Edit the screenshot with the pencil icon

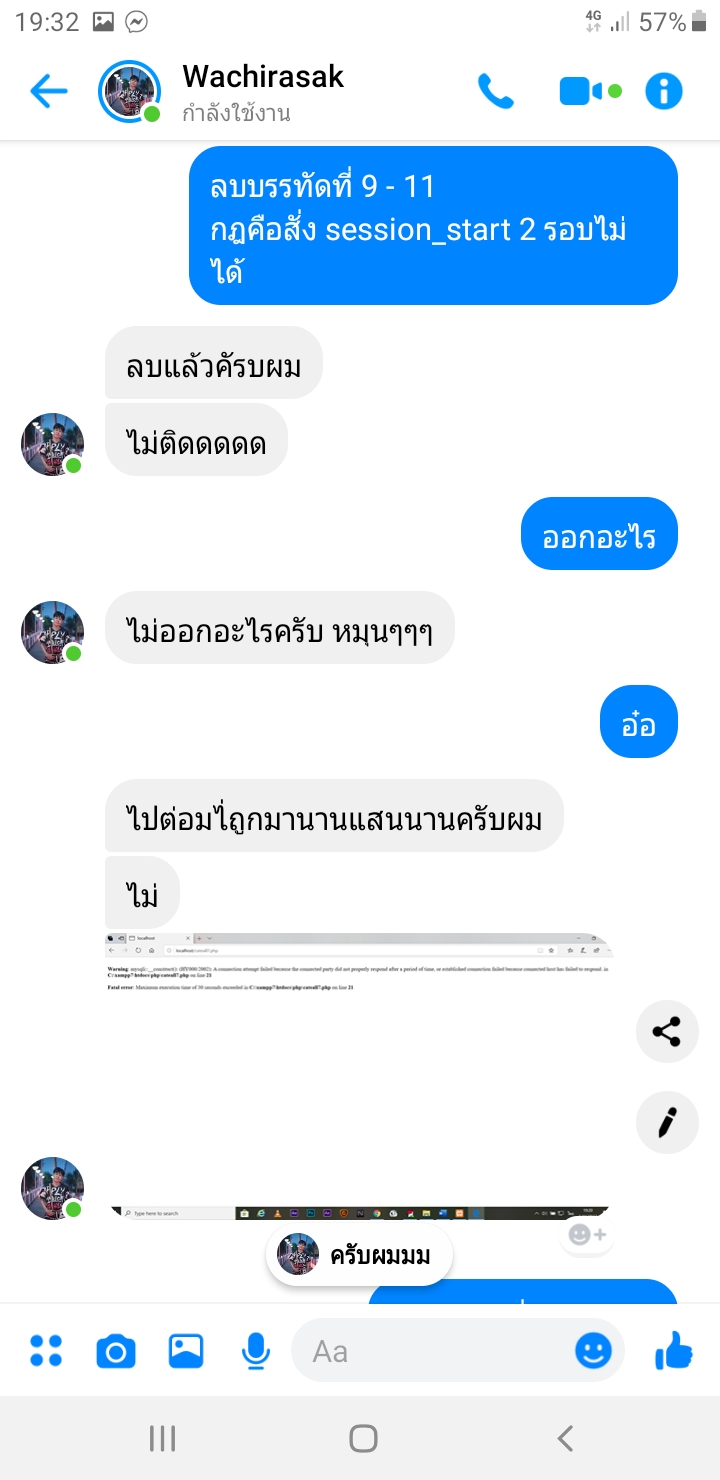666,1123
